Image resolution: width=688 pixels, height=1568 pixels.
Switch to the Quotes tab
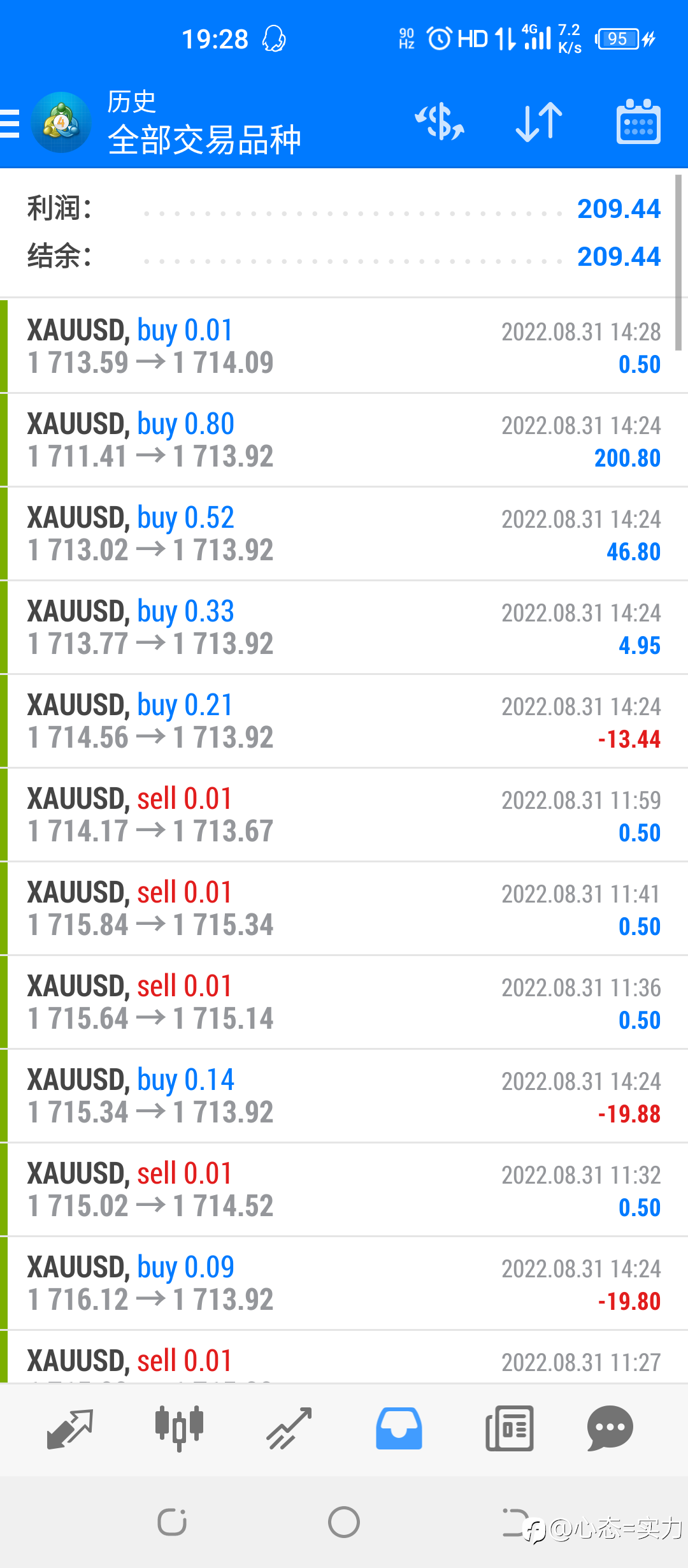[x=70, y=1428]
